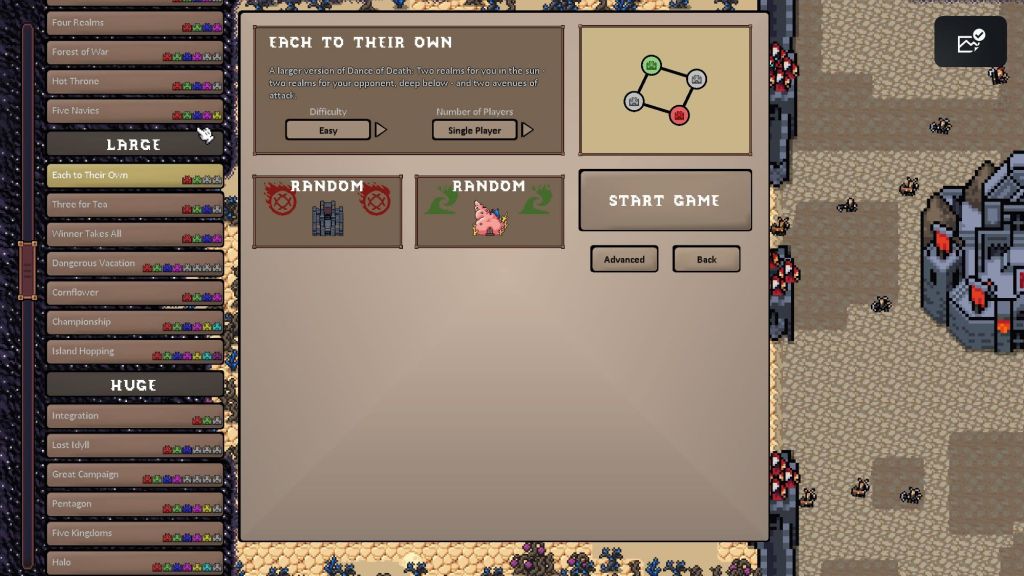
Task: Select the Pentagon map
Action: point(135,504)
